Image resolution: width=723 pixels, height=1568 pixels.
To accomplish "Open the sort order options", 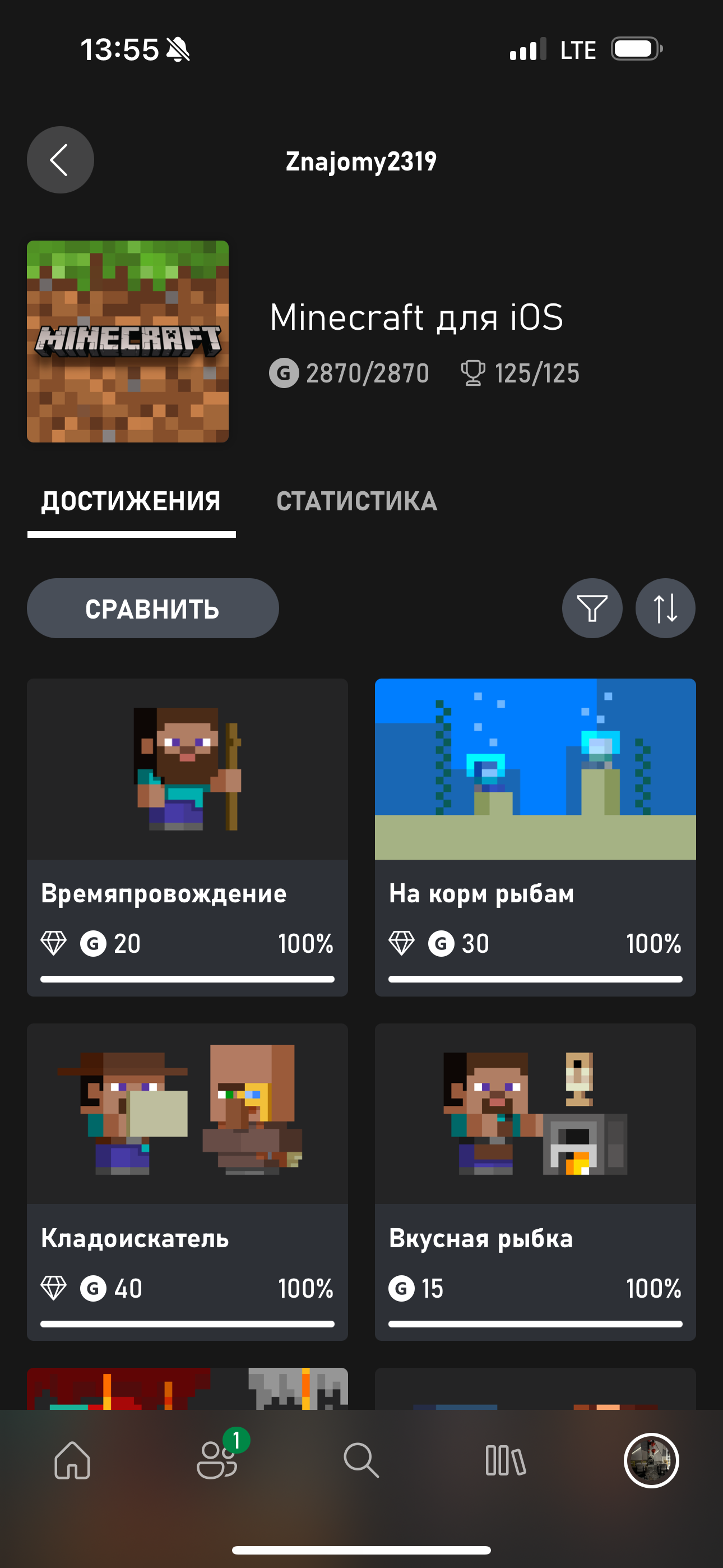I will click(x=665, y=608).
